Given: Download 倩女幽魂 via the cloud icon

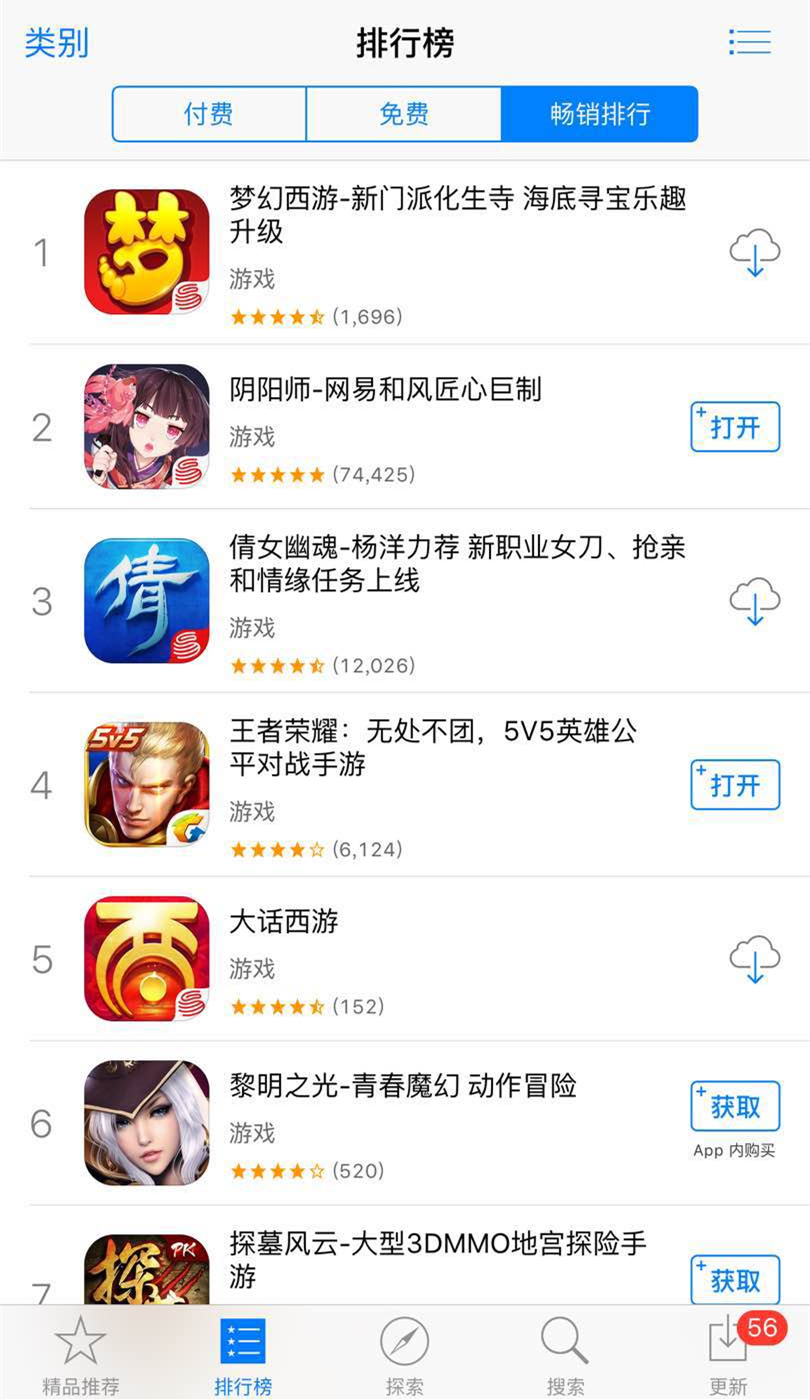Looking at the screenshot, I should (754, 601).
